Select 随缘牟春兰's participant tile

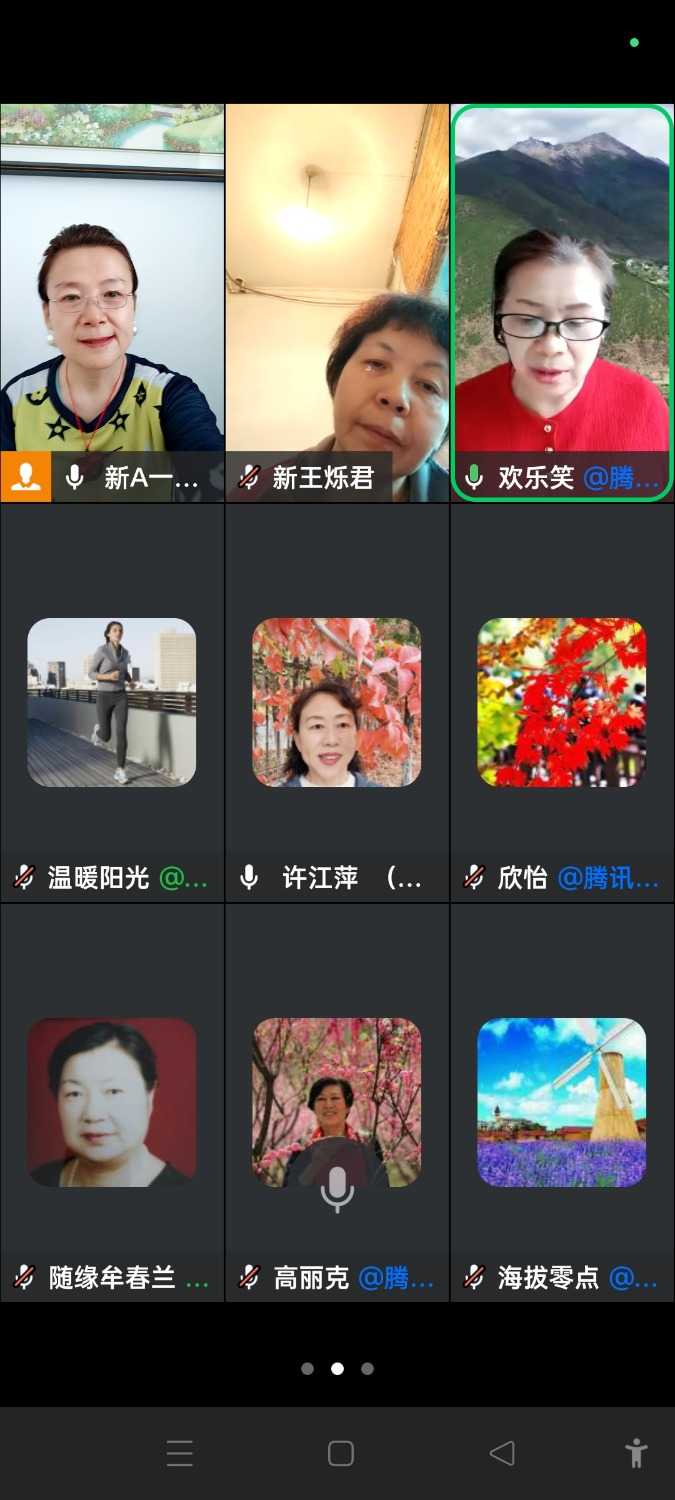[x=112, y=1102]
